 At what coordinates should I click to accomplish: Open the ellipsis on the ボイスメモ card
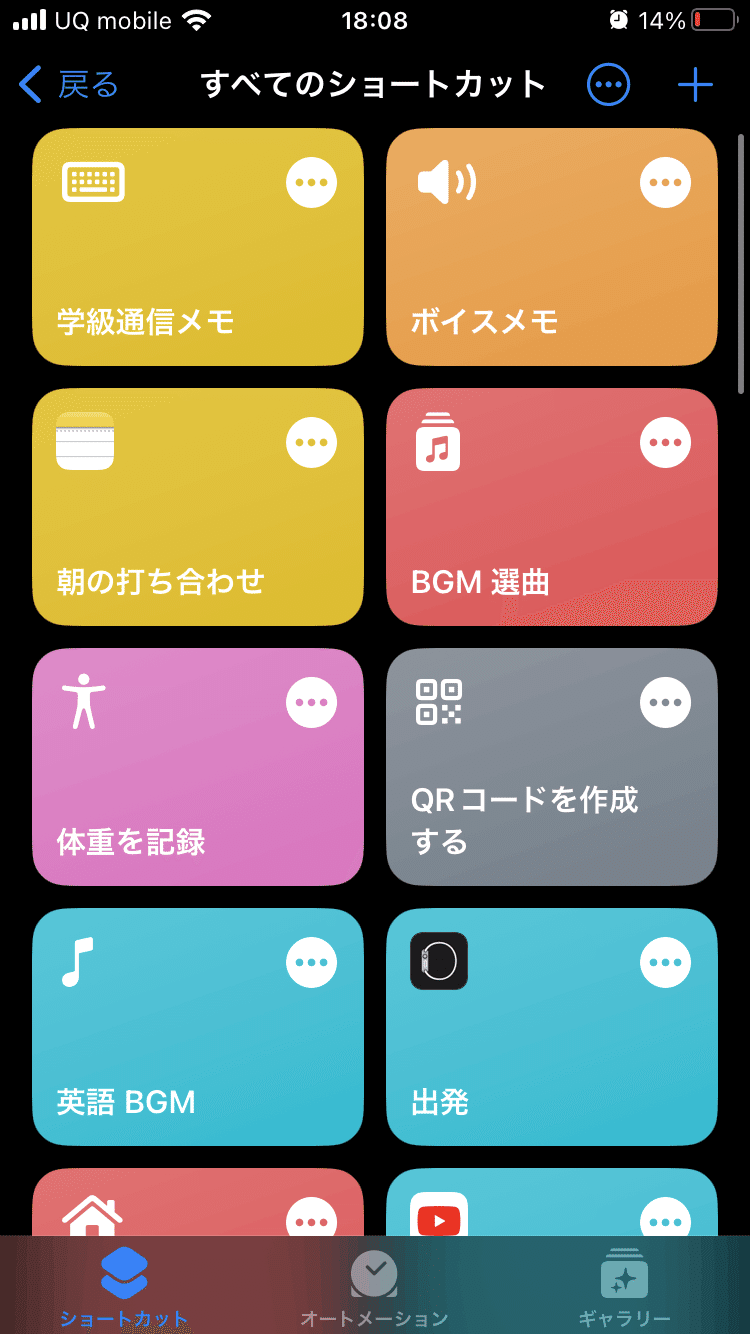[x=666, y=183]
